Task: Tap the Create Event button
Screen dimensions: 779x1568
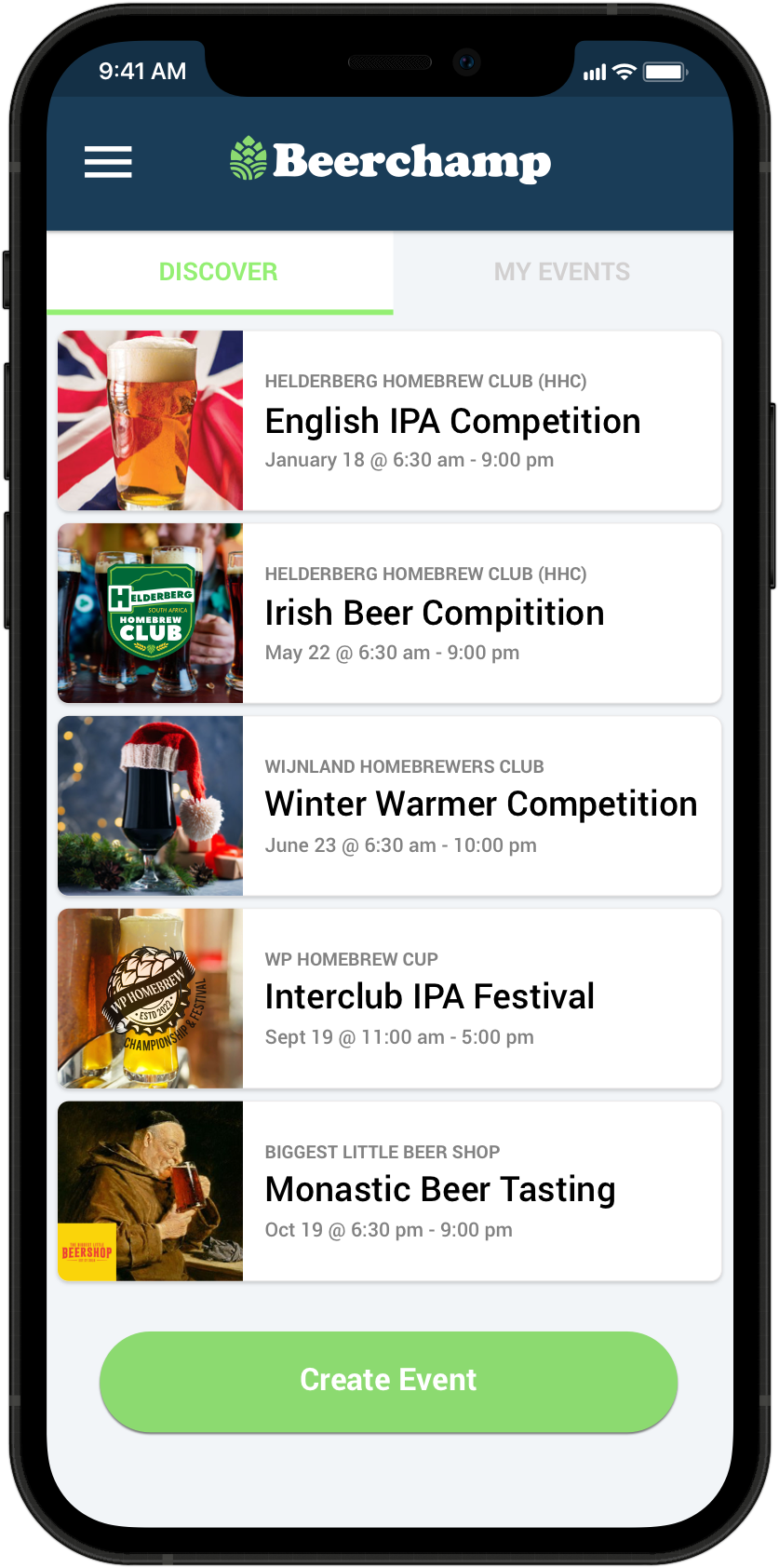Action: click(x=388, y=1380)
